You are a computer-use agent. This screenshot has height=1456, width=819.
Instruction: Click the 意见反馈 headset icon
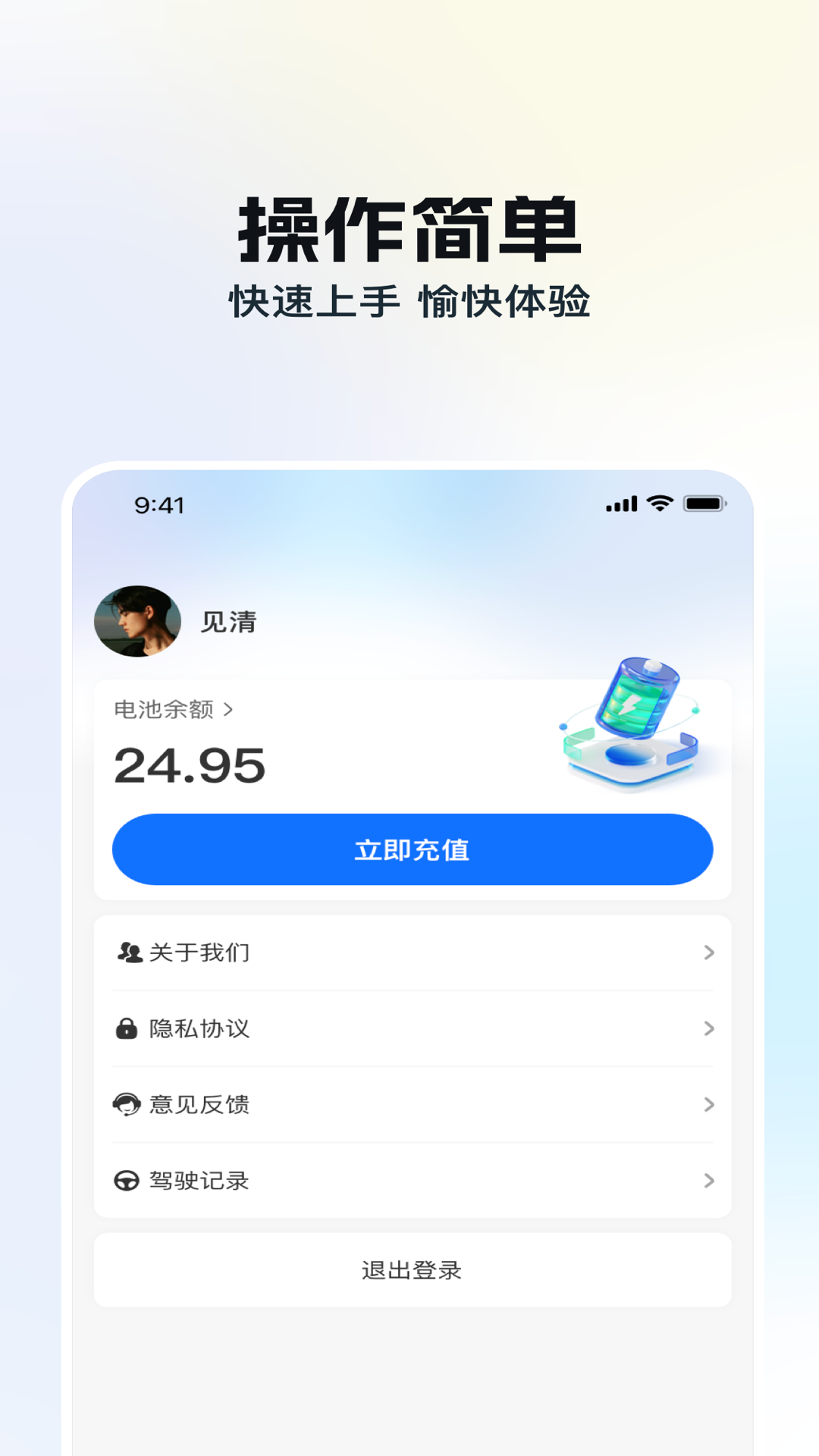click(x=127, y=1105)
